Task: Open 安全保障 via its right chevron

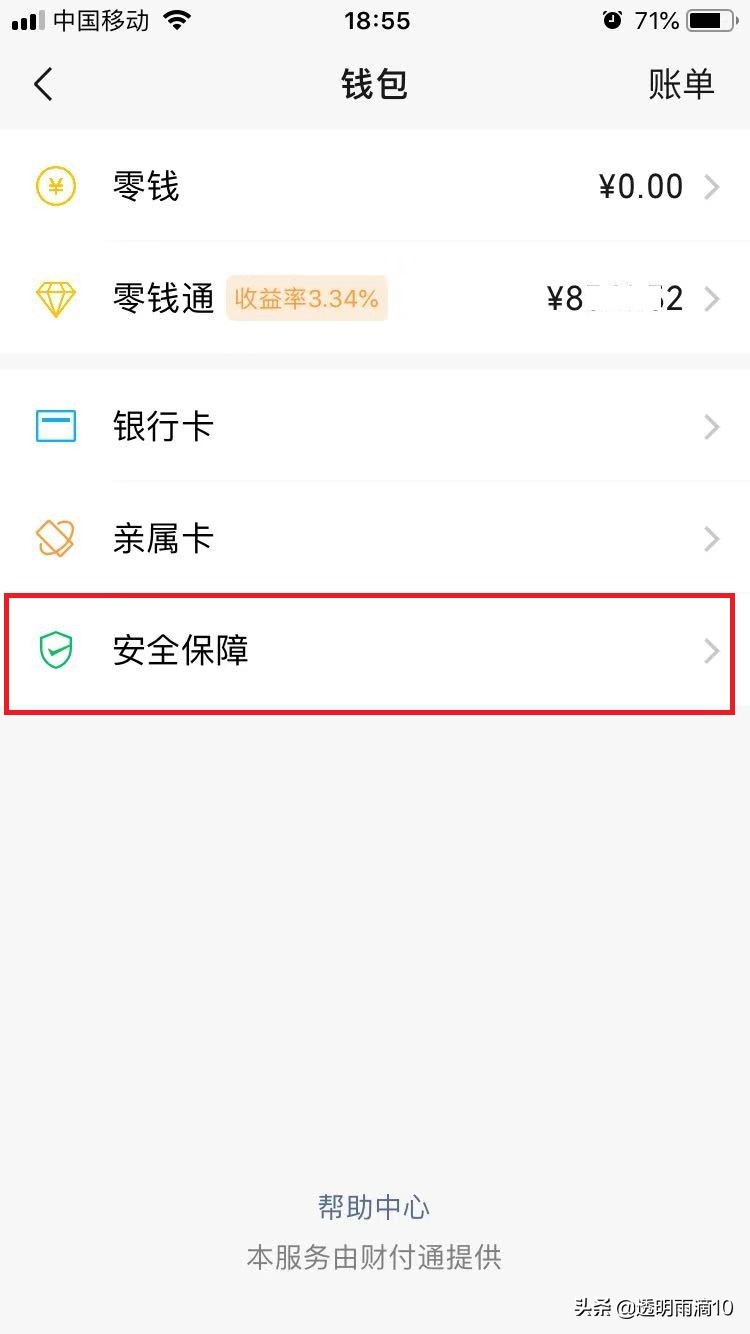Action: 711,651
